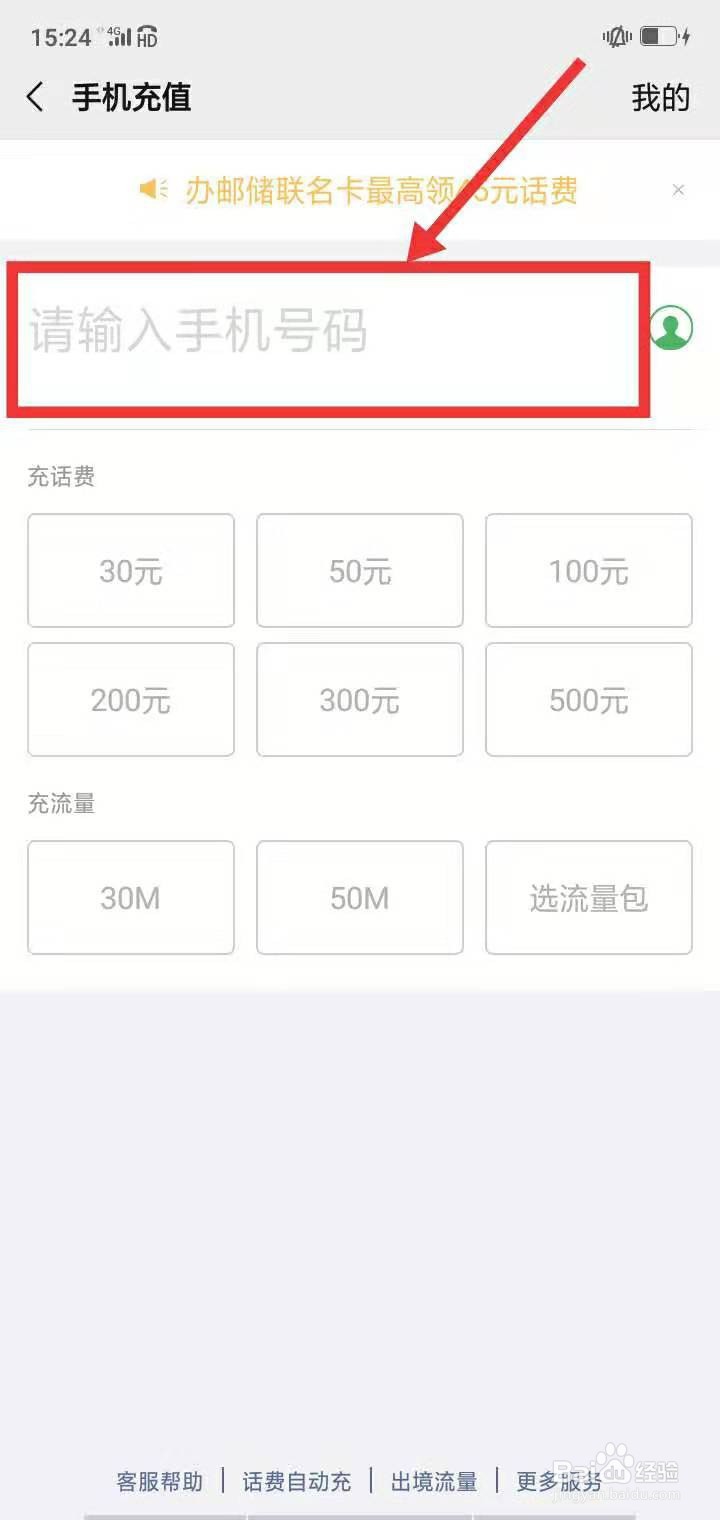Select the 30M data package
This screenshot has height=1520, width=720.
[130, 897]
